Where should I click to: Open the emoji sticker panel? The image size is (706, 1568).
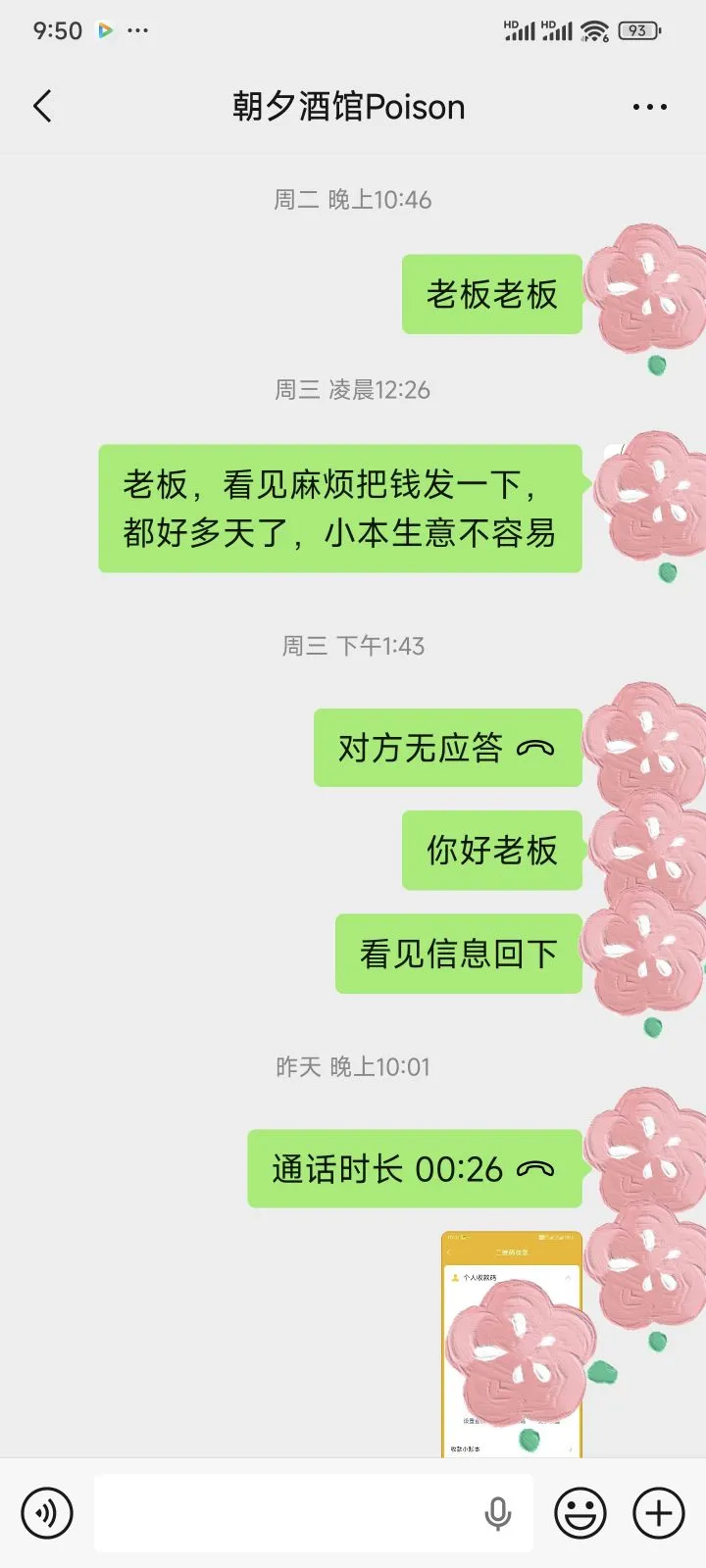click(x=580, y=1512)
